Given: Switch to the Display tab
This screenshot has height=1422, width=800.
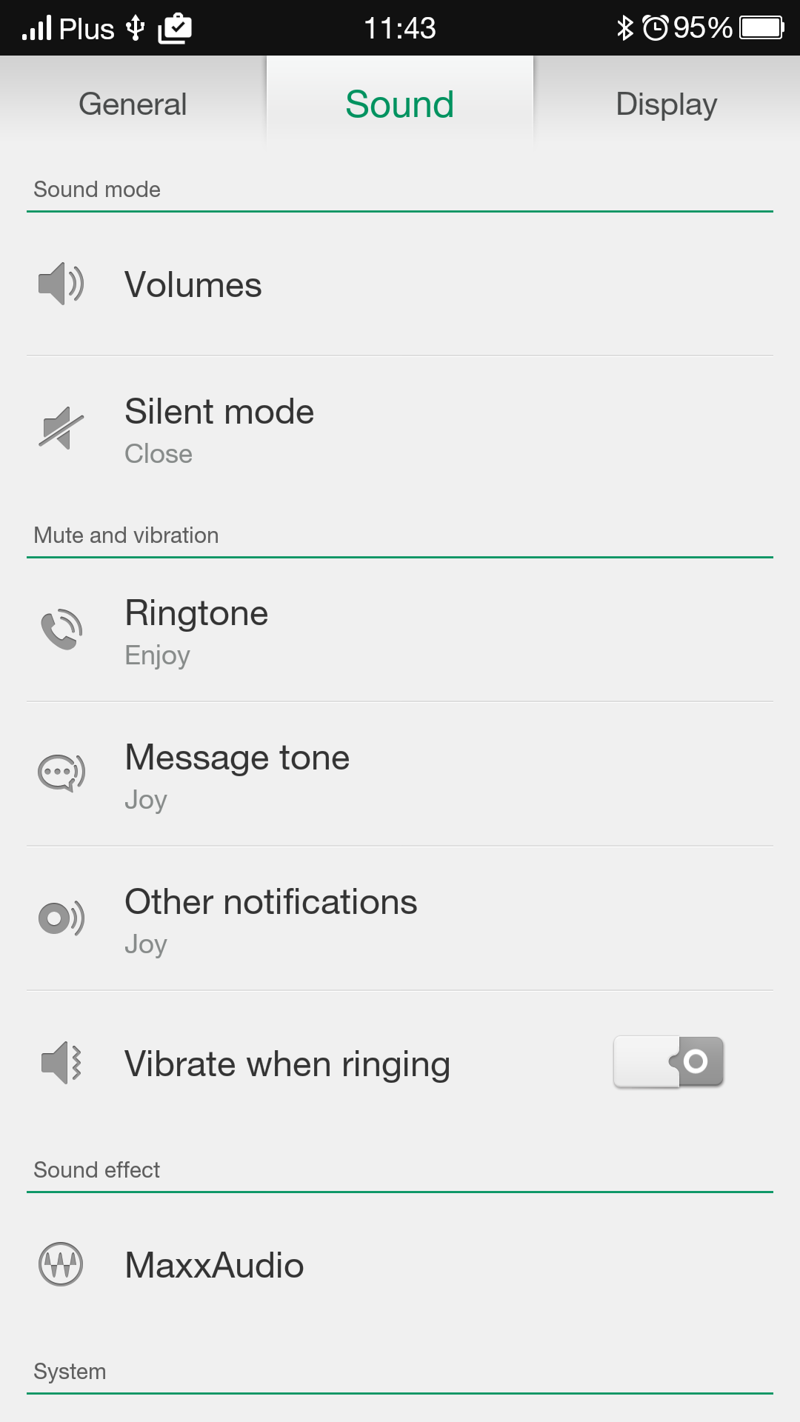Looking at the screenshot, I should [x=667, y=104].
